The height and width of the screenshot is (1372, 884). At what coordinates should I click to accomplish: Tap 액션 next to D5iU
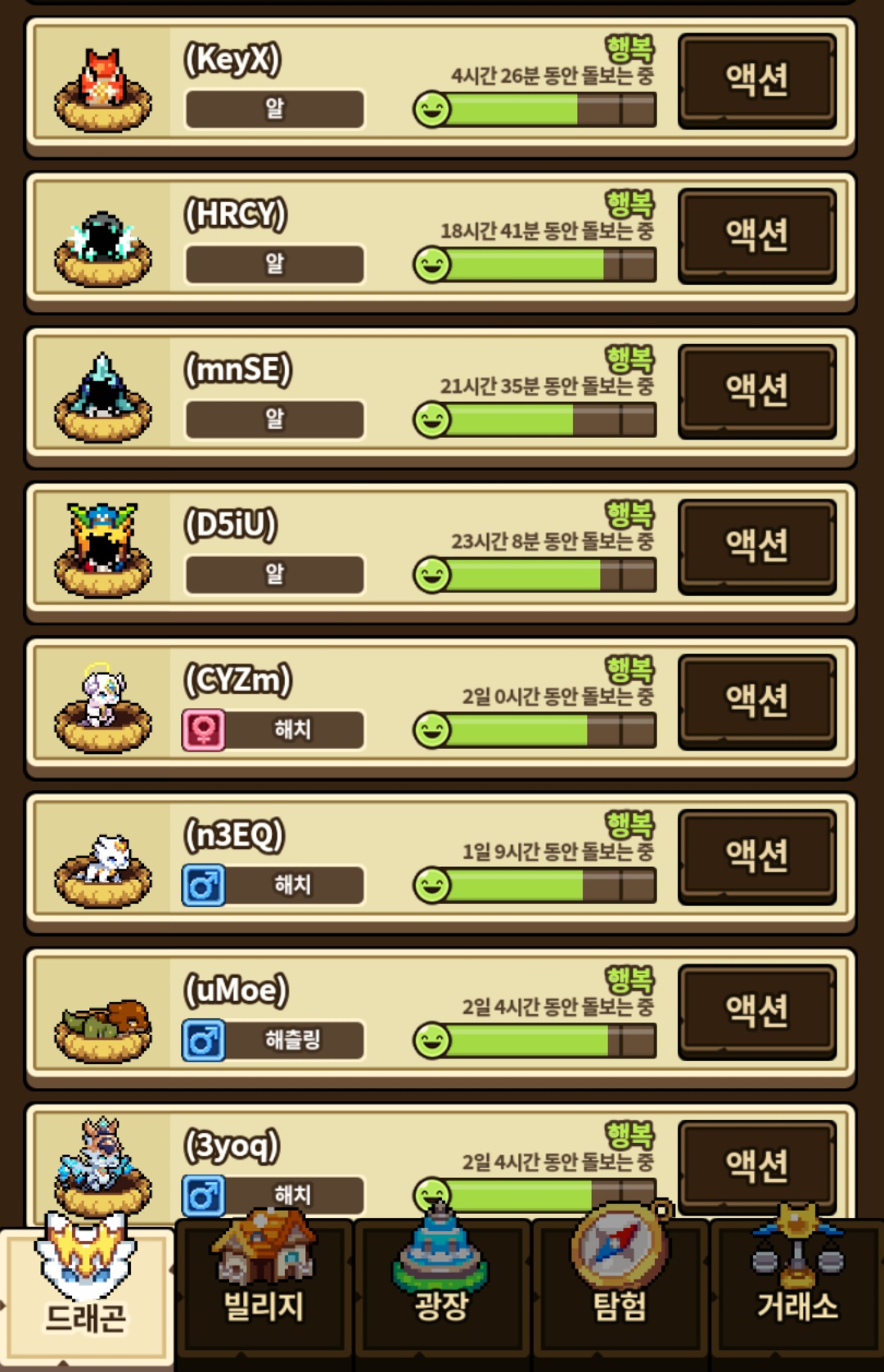[x=756, y=545]
